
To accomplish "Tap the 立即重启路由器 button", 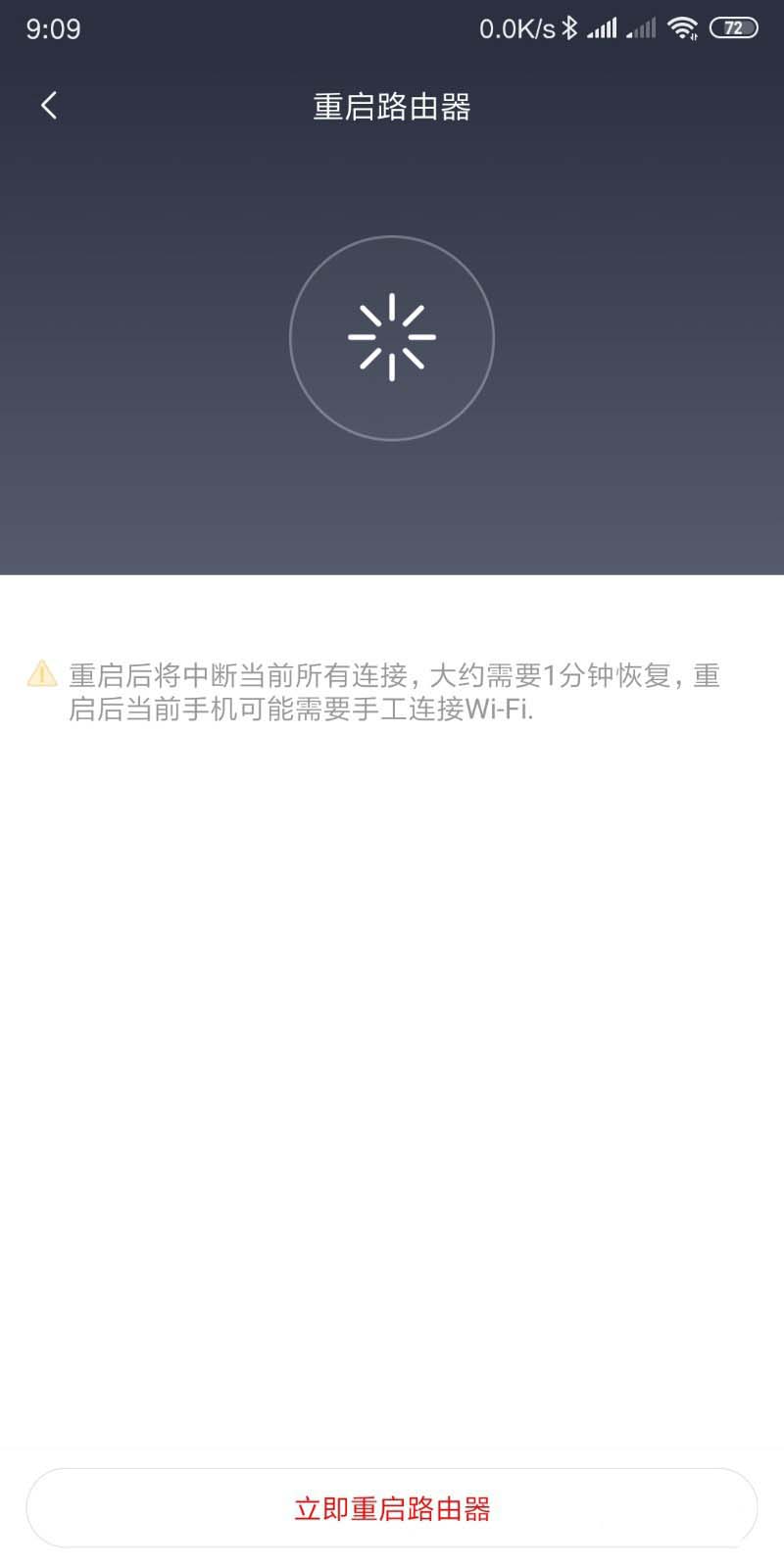I will pyautogui.click(x=392, y=1508).
